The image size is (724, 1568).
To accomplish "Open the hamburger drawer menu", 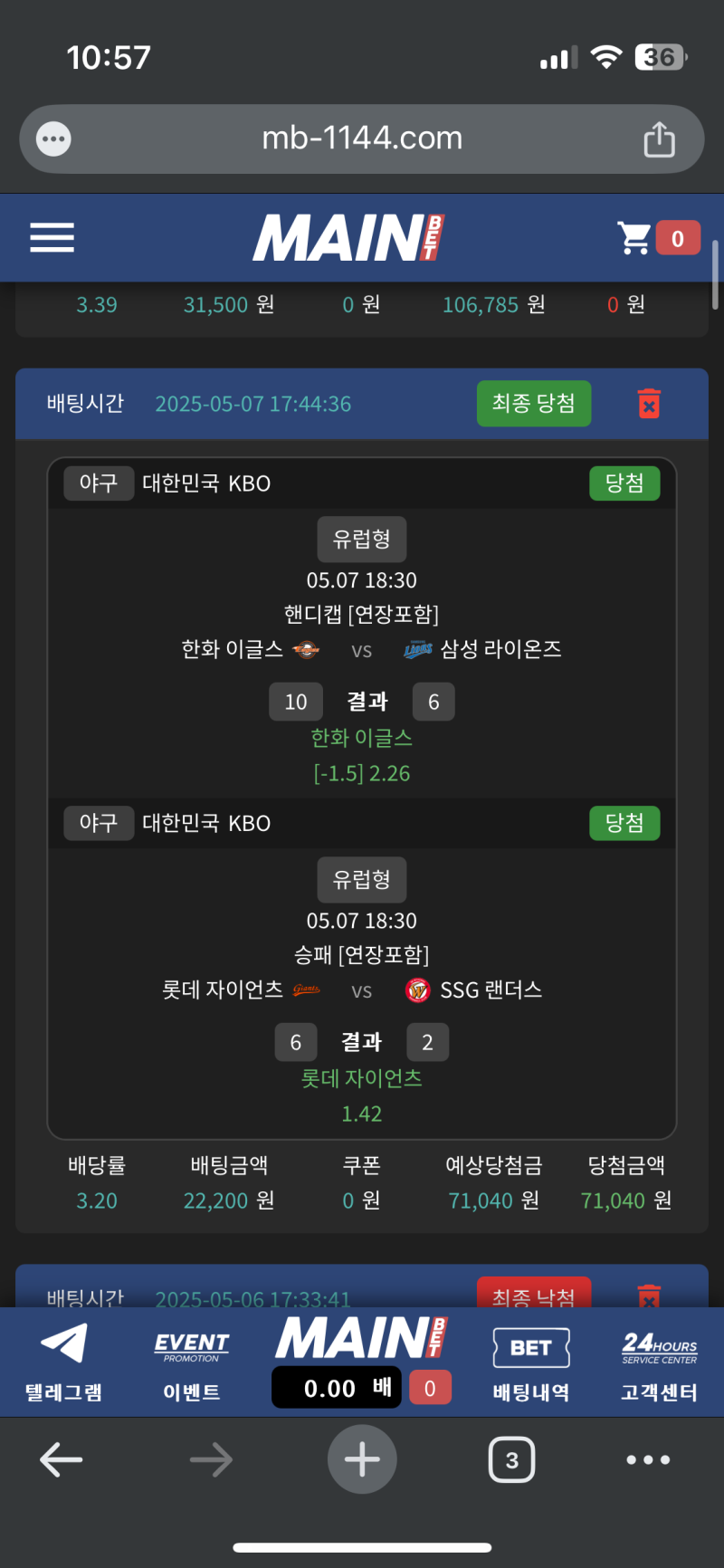I will (x=52, y=238).
